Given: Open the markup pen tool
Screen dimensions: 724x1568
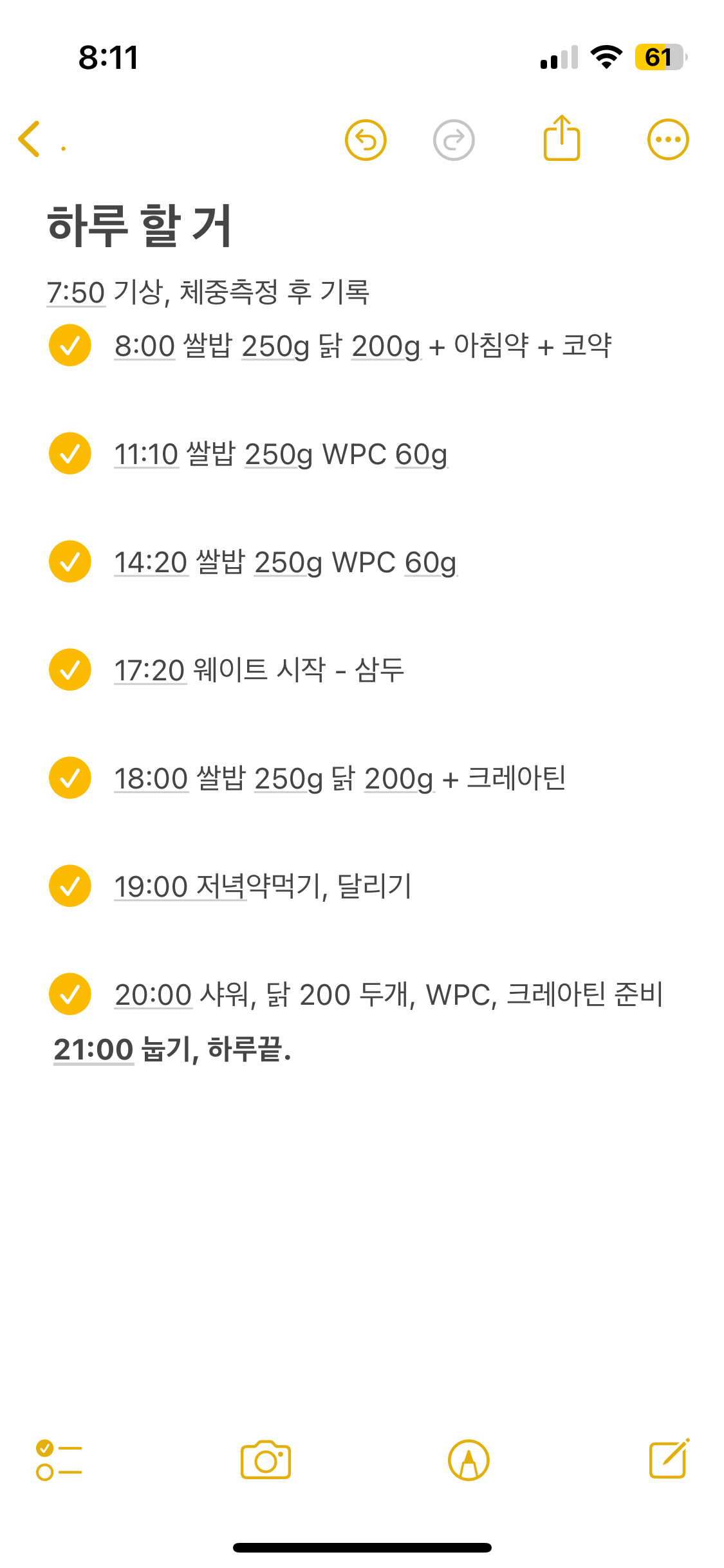Looking at the screenshot, I should (x=469, y=1460).
